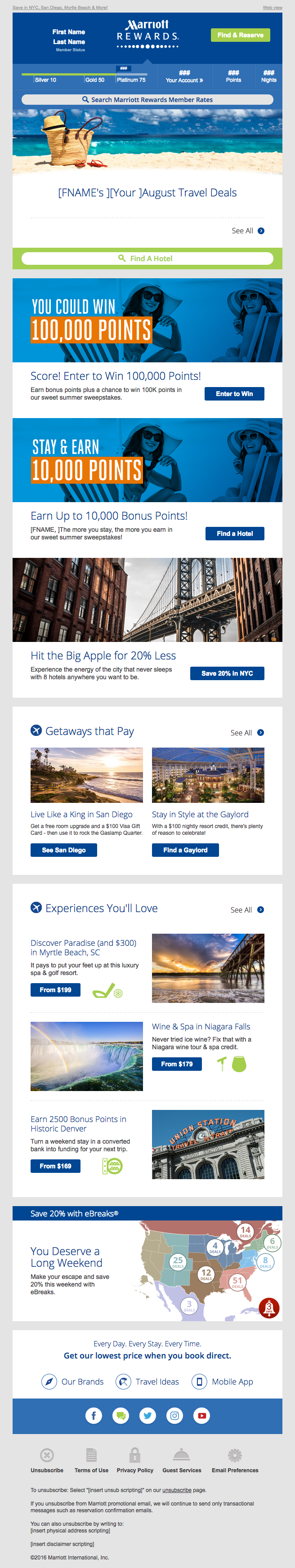Tap the Enter to Win button
This screenshot has width=295, height=1568.
click(234, 394)
